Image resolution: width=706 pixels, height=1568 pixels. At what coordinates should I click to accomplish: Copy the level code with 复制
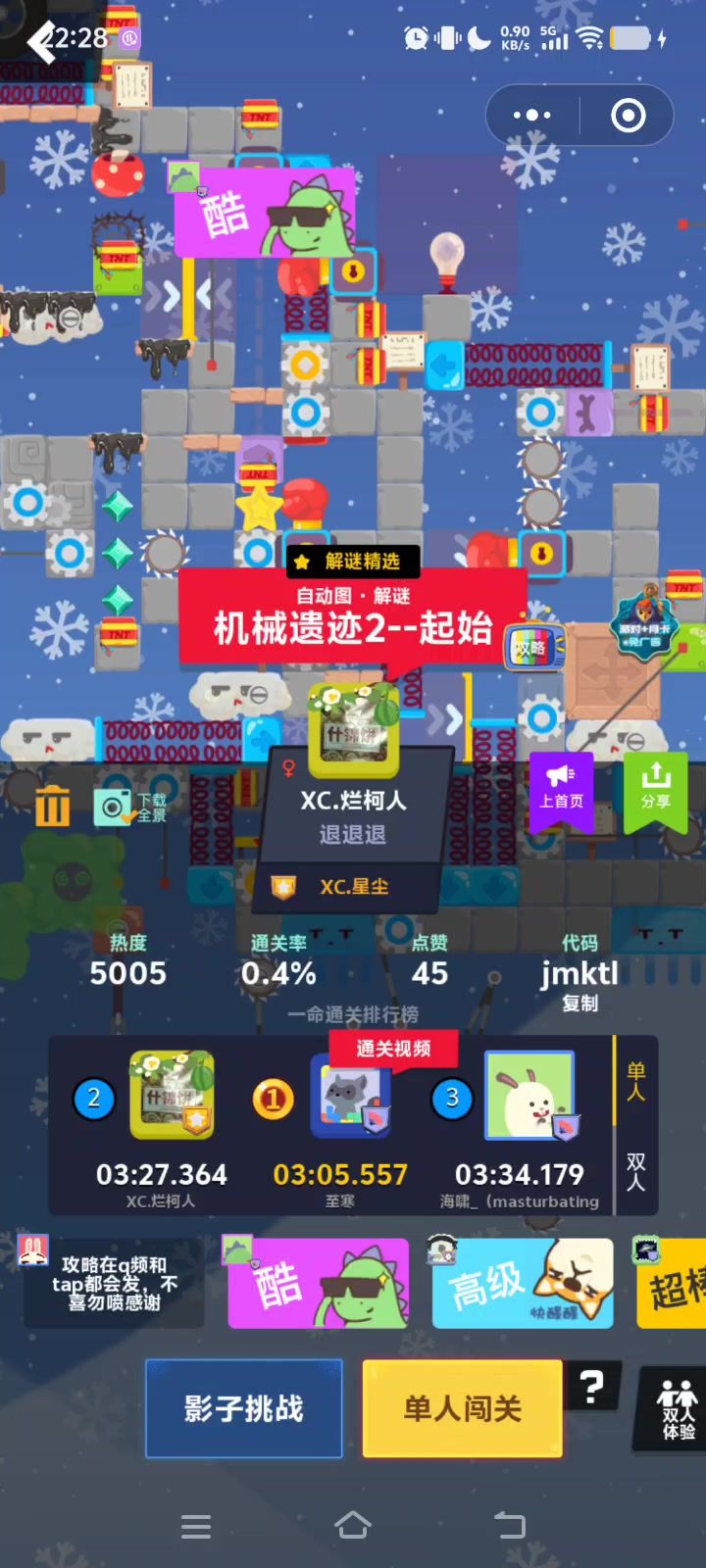pyautogui.click(x=580, y=1004)
